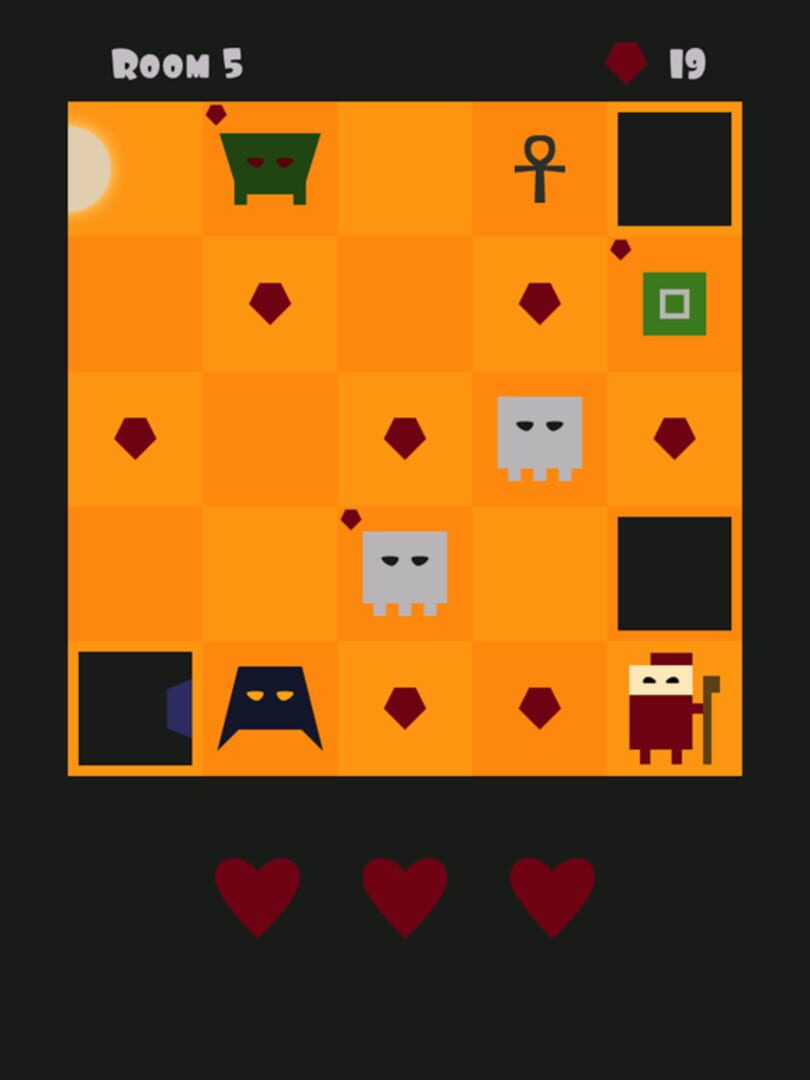Select the green monster with red eyes
The height and width of the screenshot is (1080, 810).
[x=270, y=167]
